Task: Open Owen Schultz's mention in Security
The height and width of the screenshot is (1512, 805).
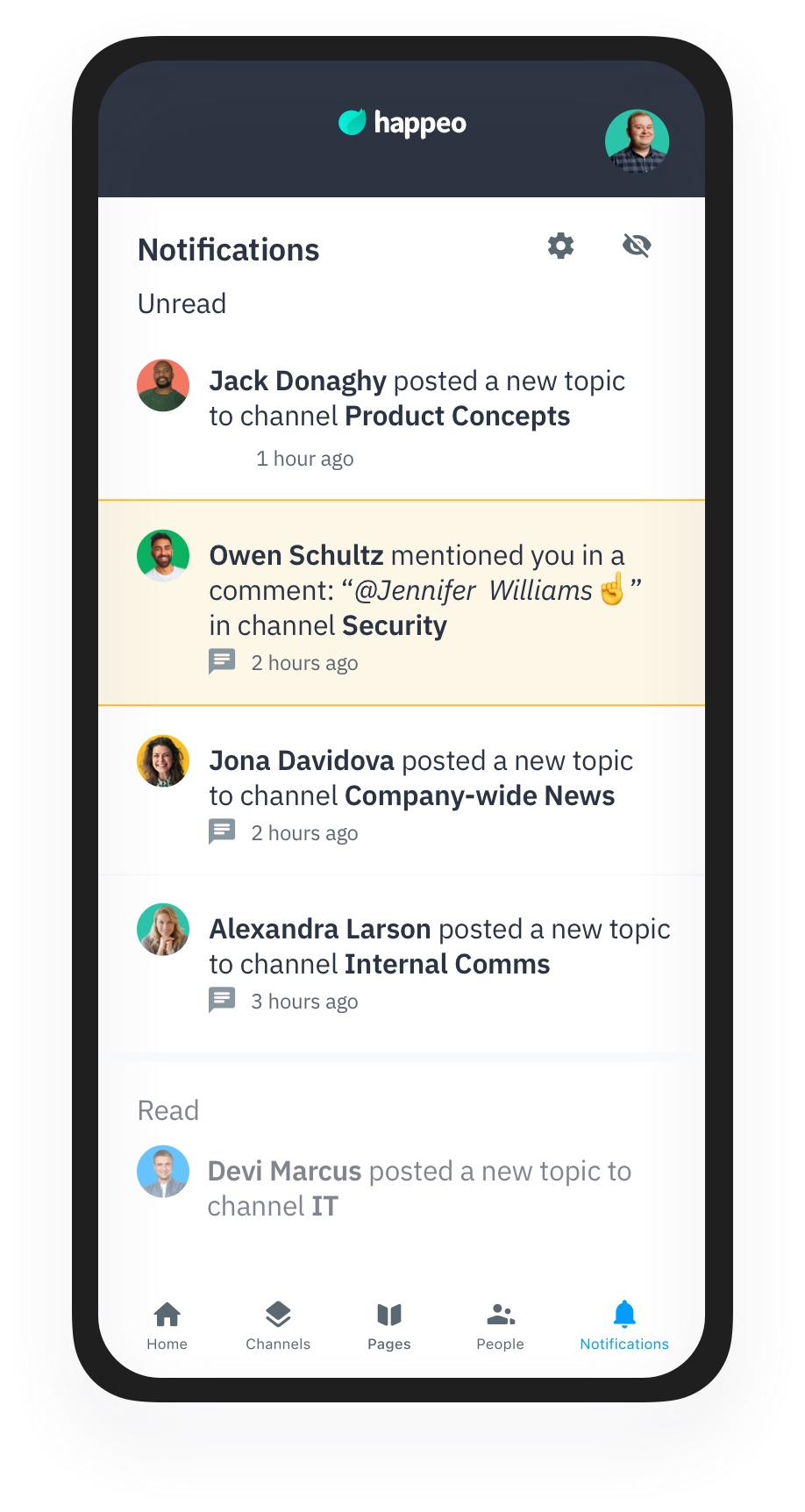Action: coord(417,592)
